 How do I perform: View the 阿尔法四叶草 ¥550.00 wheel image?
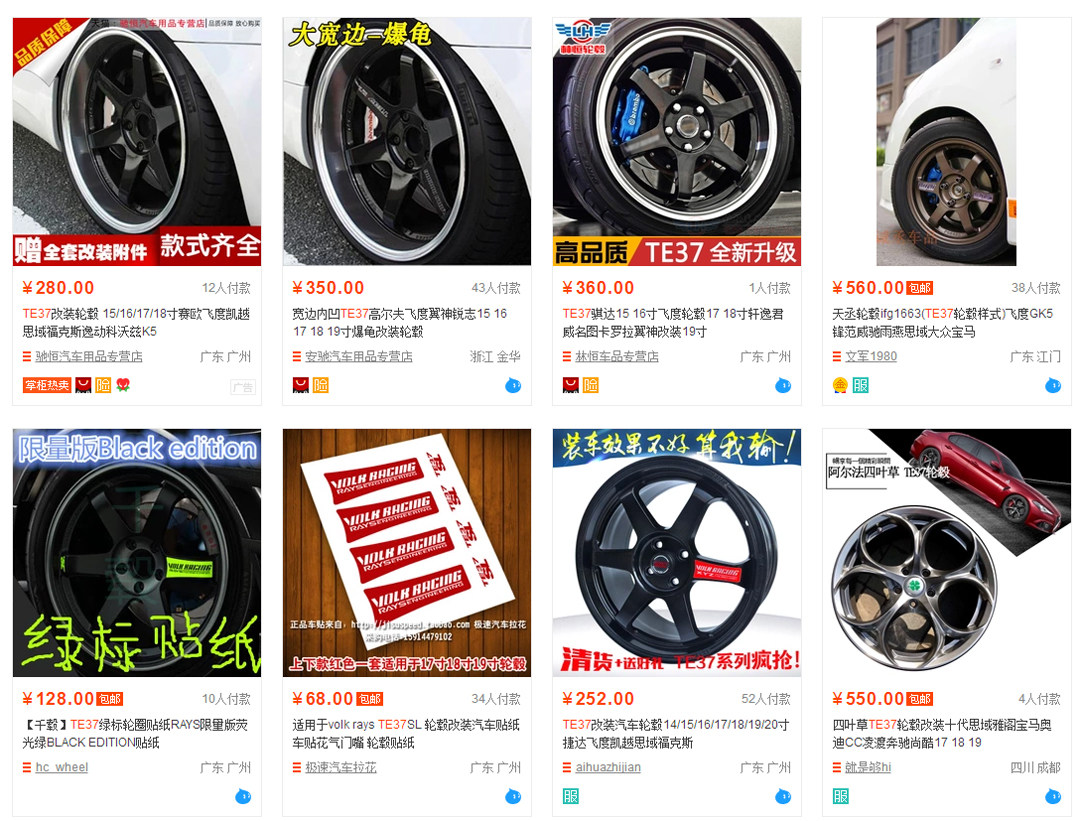pos(946,553)
